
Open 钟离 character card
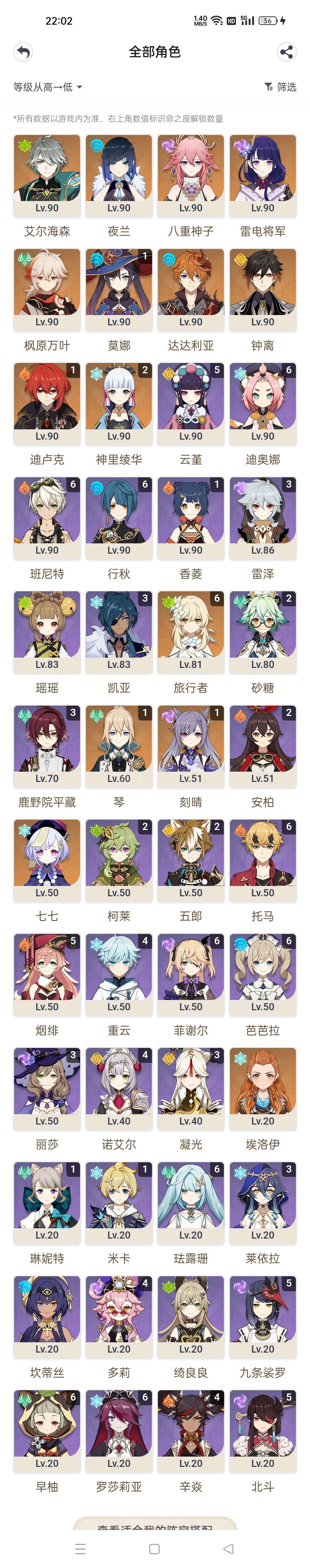tap(263, 290)
